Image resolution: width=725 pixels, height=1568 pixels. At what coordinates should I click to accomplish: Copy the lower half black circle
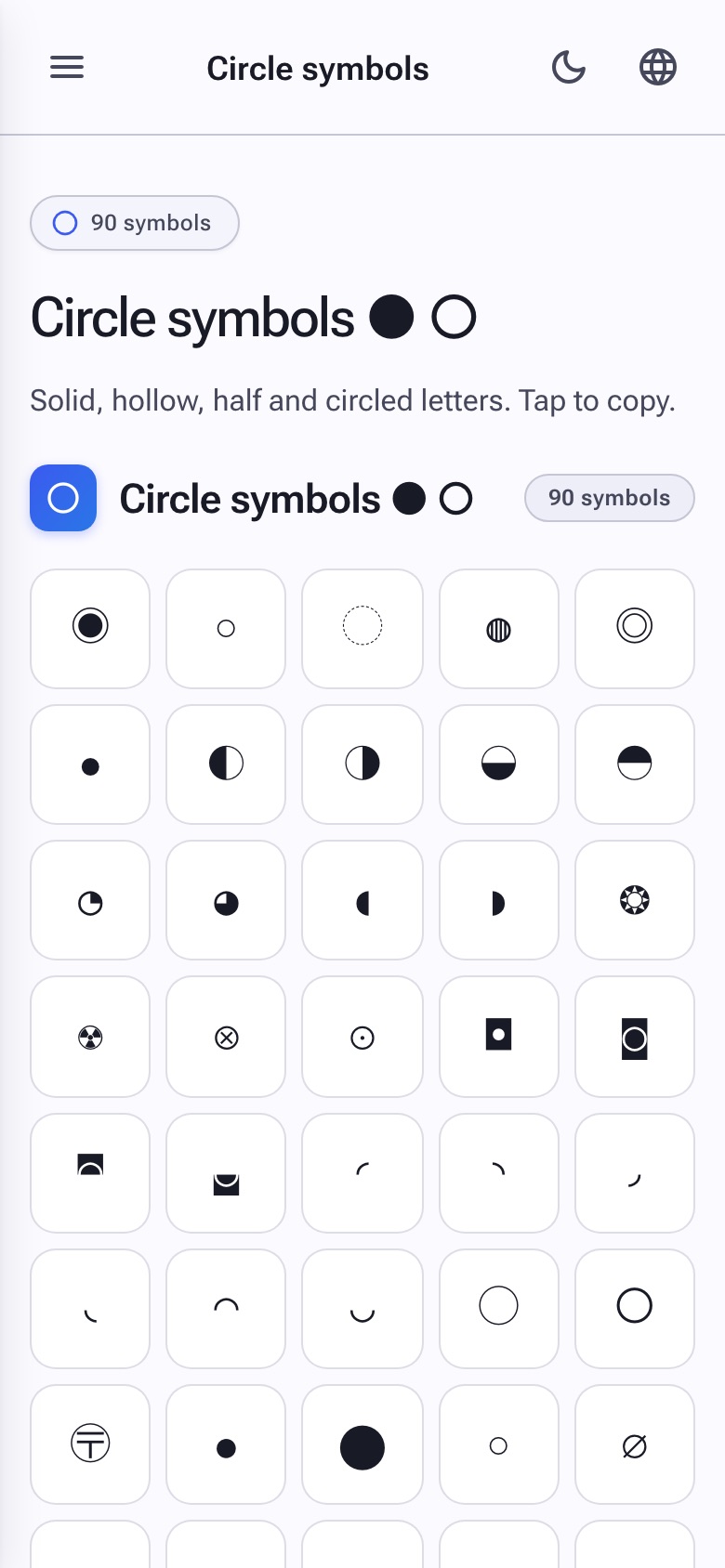pyautogui.click(x=499, y=764)
